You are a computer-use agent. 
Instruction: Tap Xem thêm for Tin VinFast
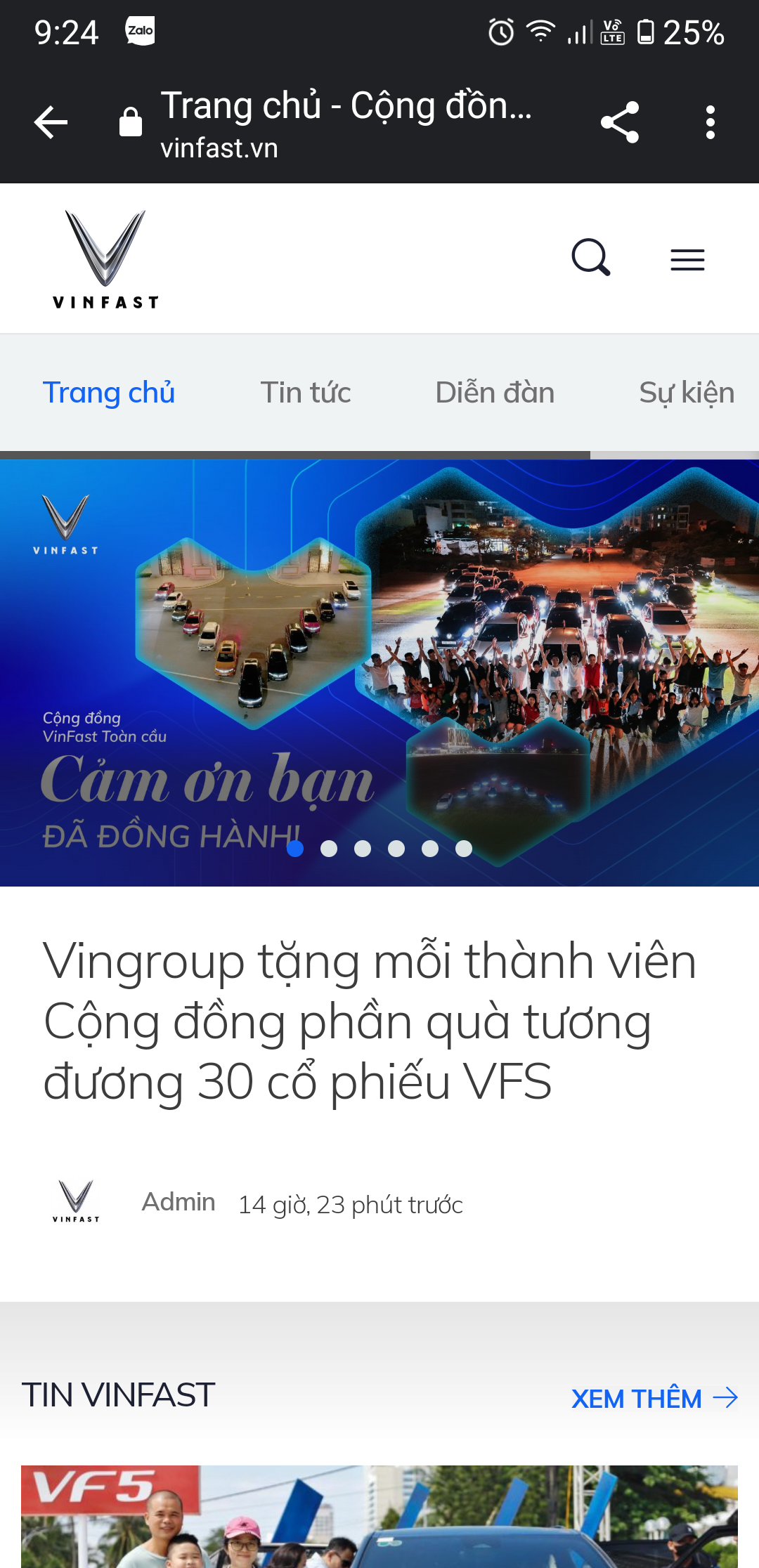[x=654, y=1398]
